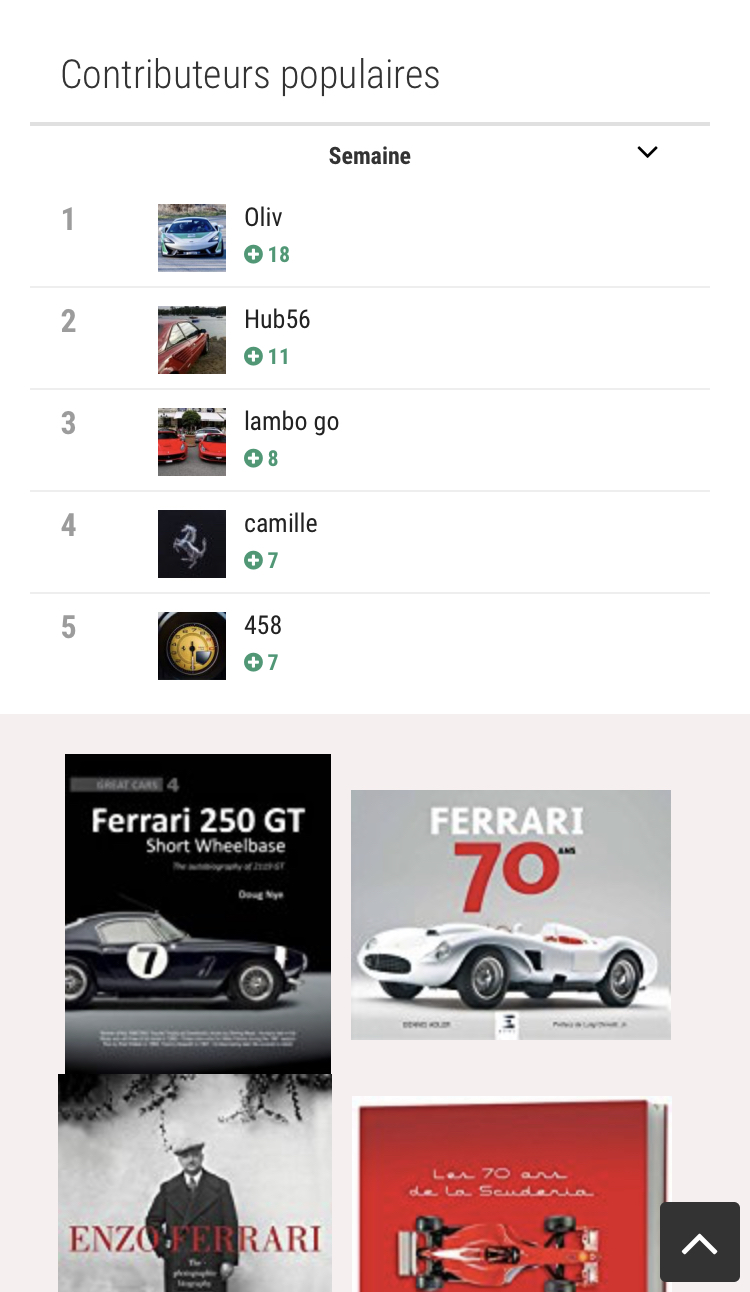The image size is (750, 1292).
Task: Open camille's contributor profile
Action: coord(280,524)
